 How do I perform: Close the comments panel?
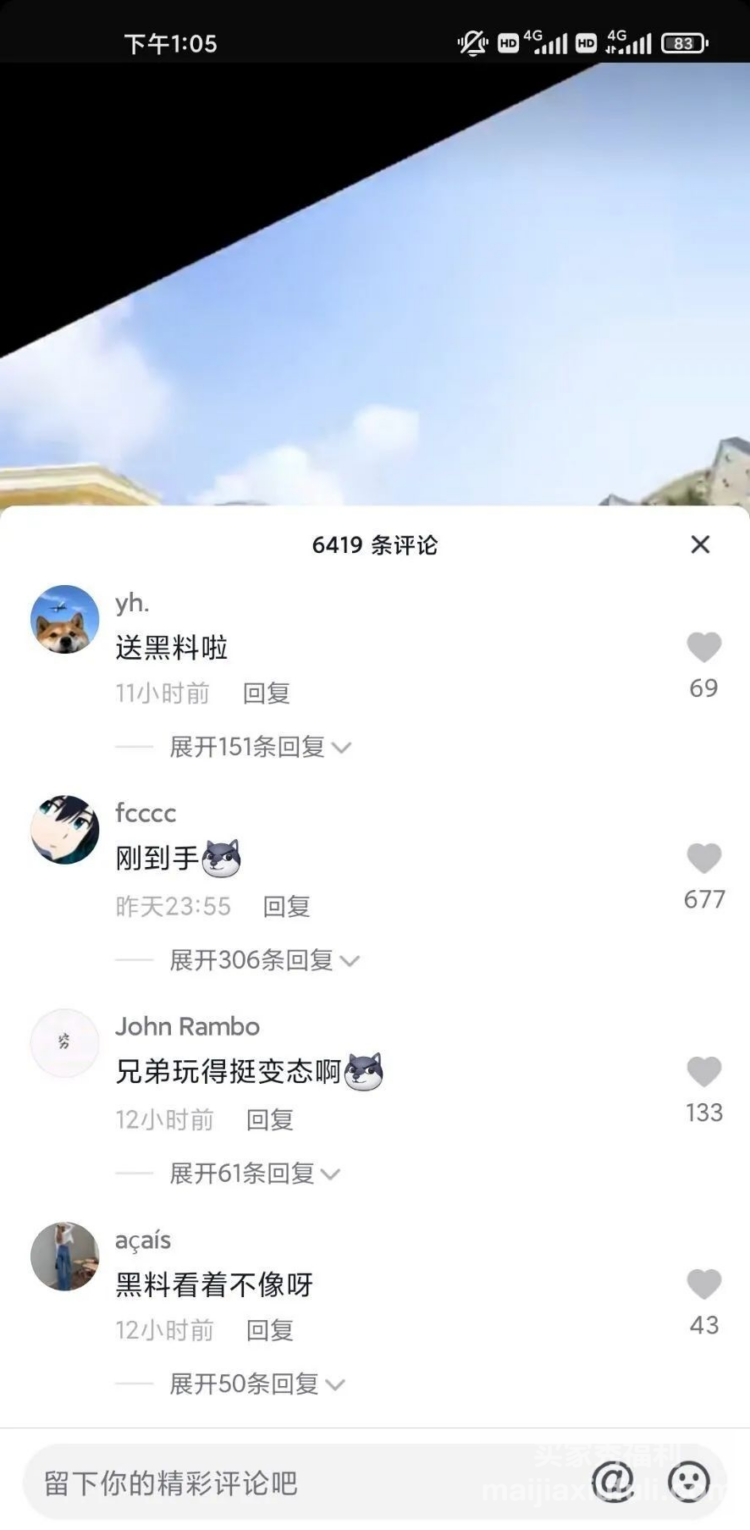700,544
